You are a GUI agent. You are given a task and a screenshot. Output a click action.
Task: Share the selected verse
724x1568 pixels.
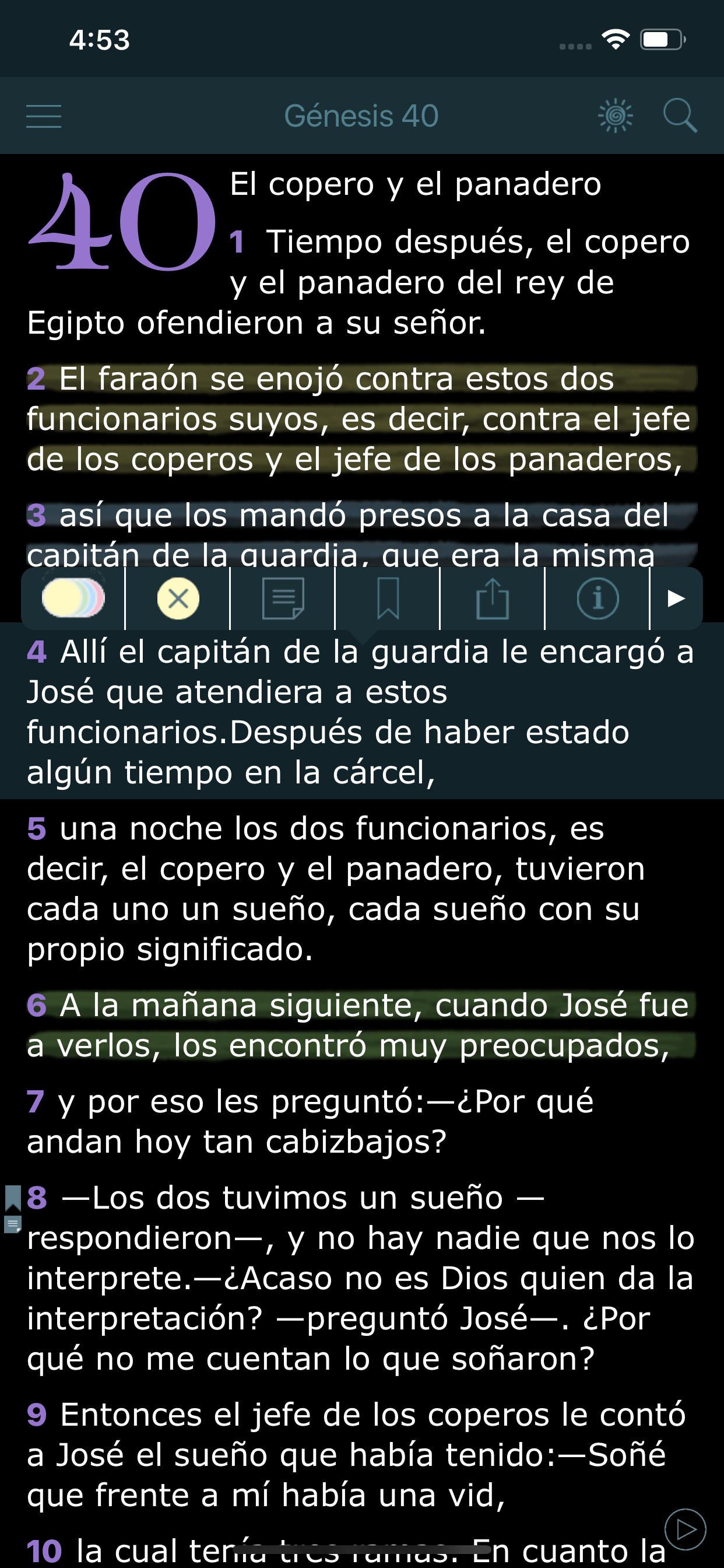(x=492, y=598)
